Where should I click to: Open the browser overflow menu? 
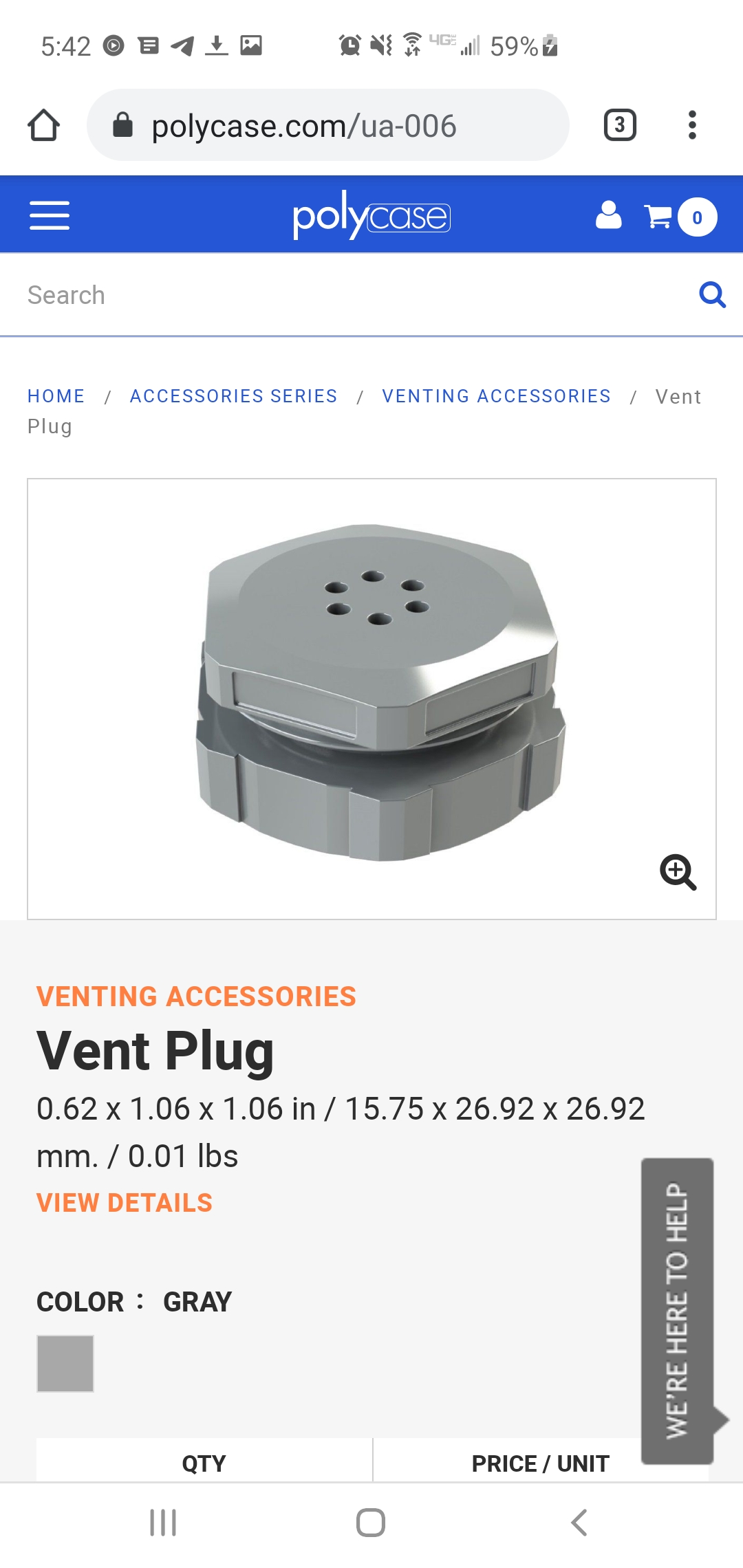pyautogui.click(x=692, y=125)
